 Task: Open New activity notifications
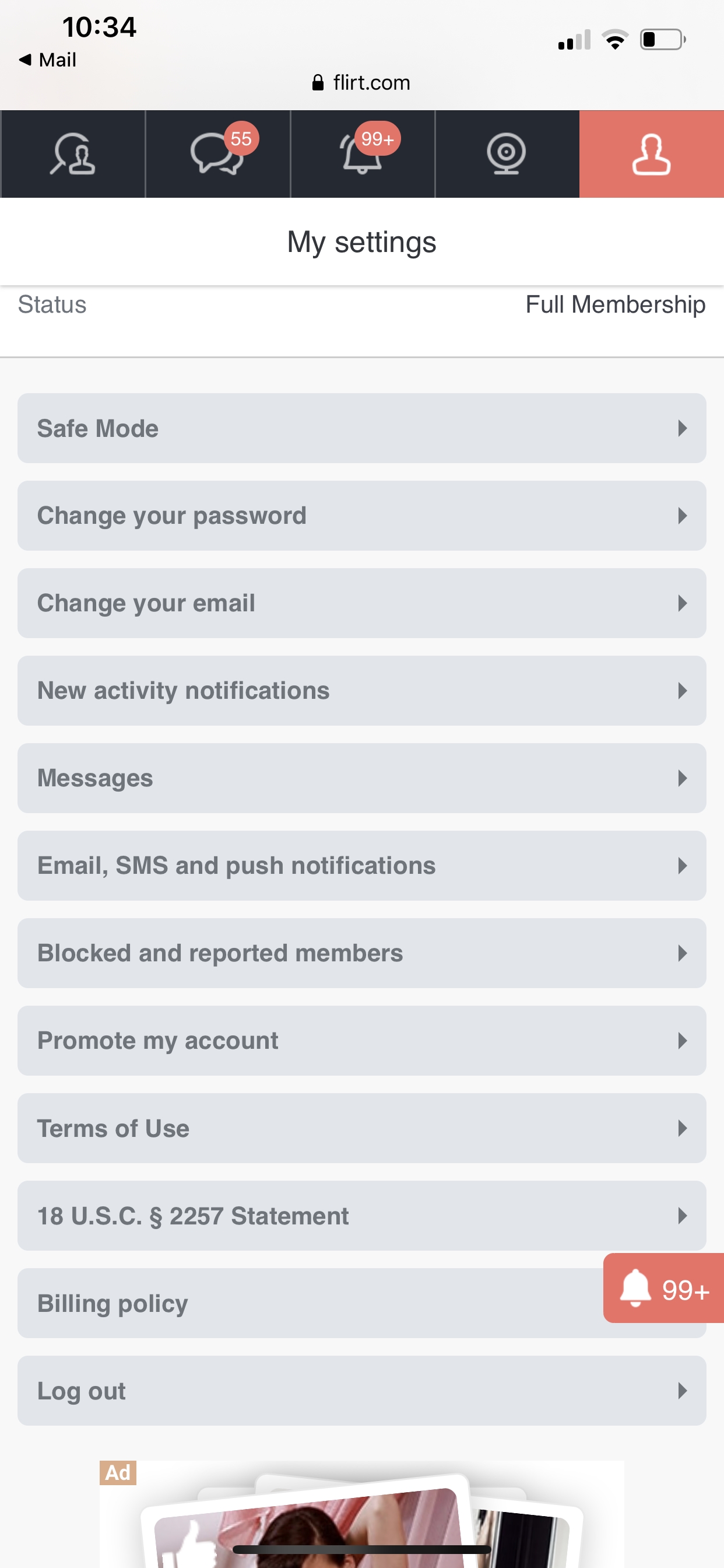click(362, 691)
